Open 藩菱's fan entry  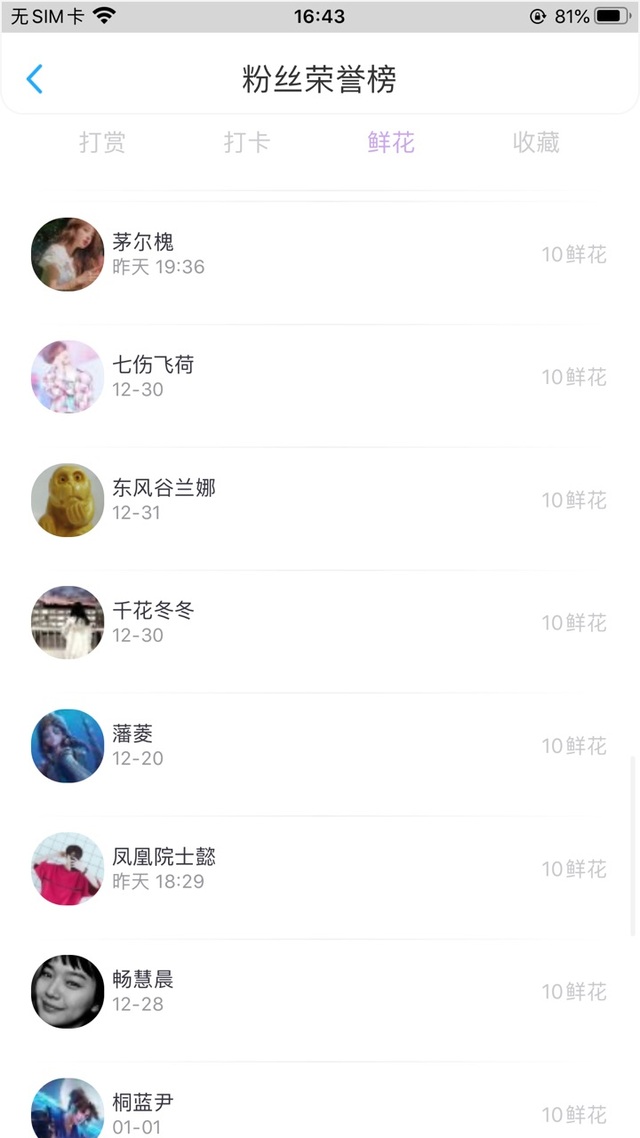pyautogui.click(x=320, y=746)
